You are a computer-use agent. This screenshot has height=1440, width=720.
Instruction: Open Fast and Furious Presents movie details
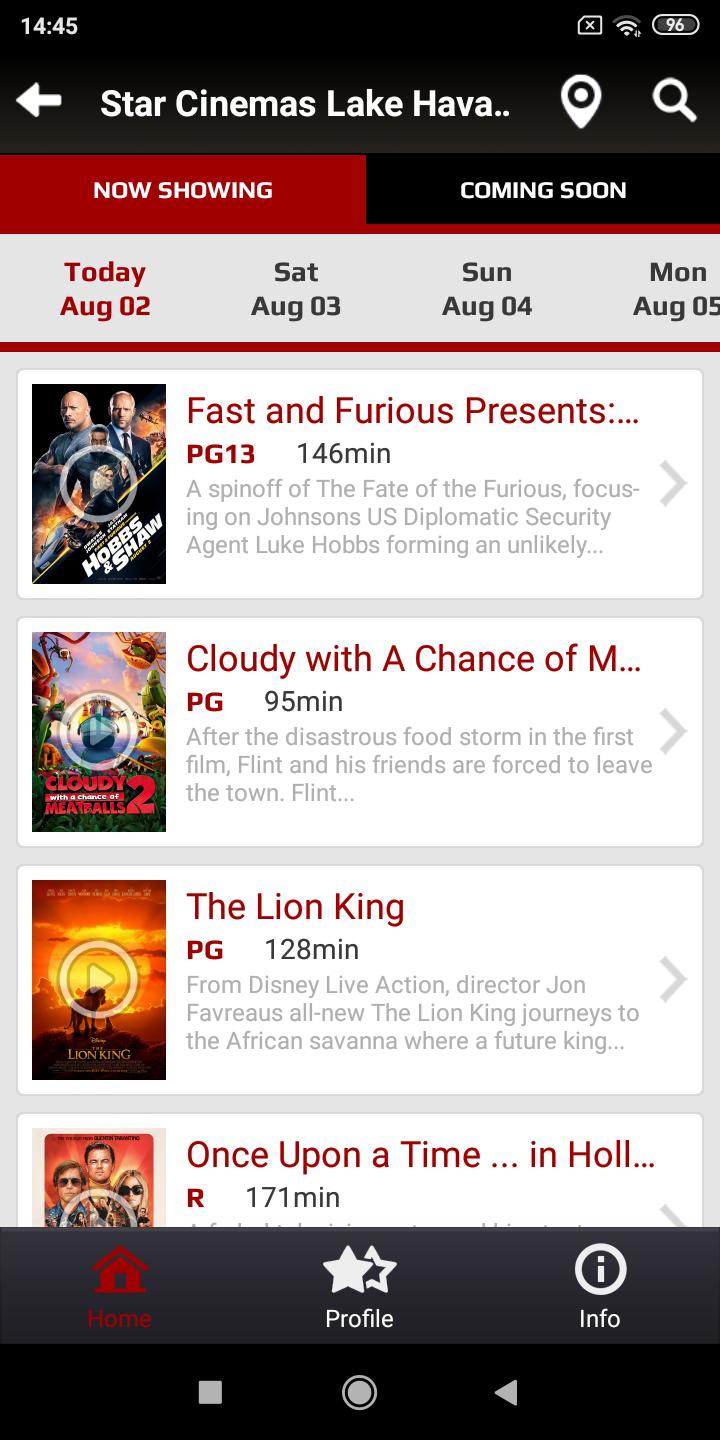point(412,411)
